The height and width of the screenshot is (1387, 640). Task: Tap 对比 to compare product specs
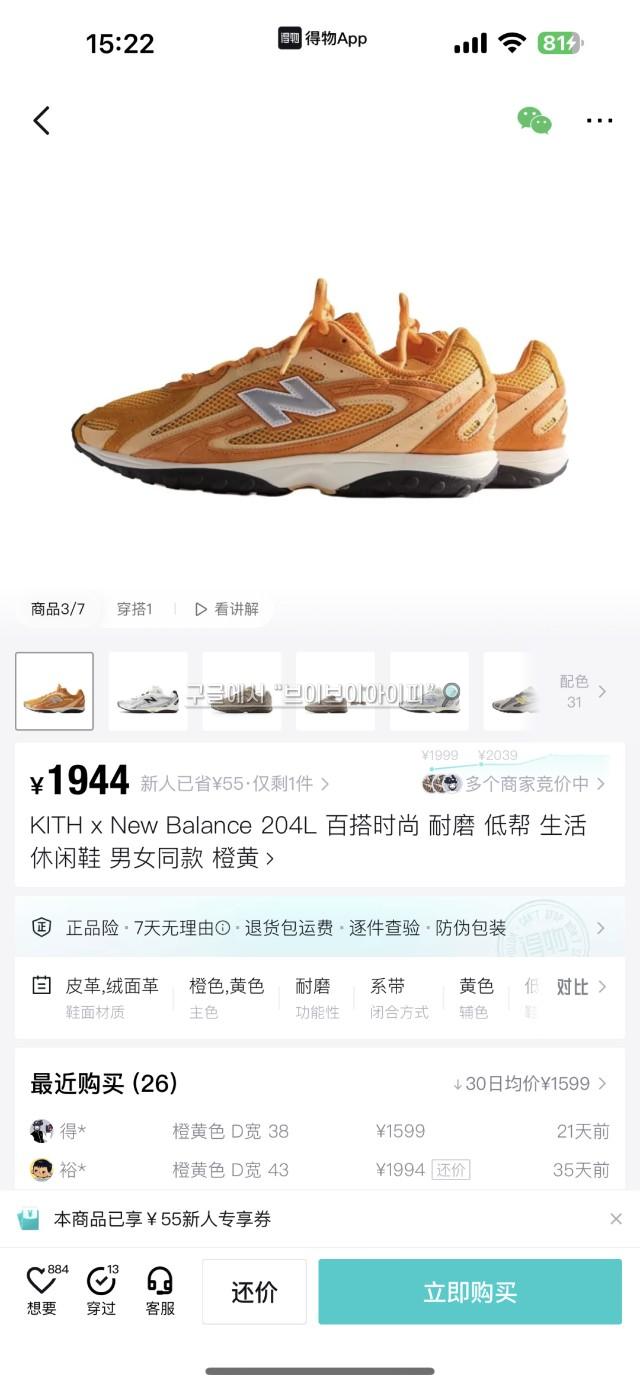pyautogui.click(x=580, y=987)
